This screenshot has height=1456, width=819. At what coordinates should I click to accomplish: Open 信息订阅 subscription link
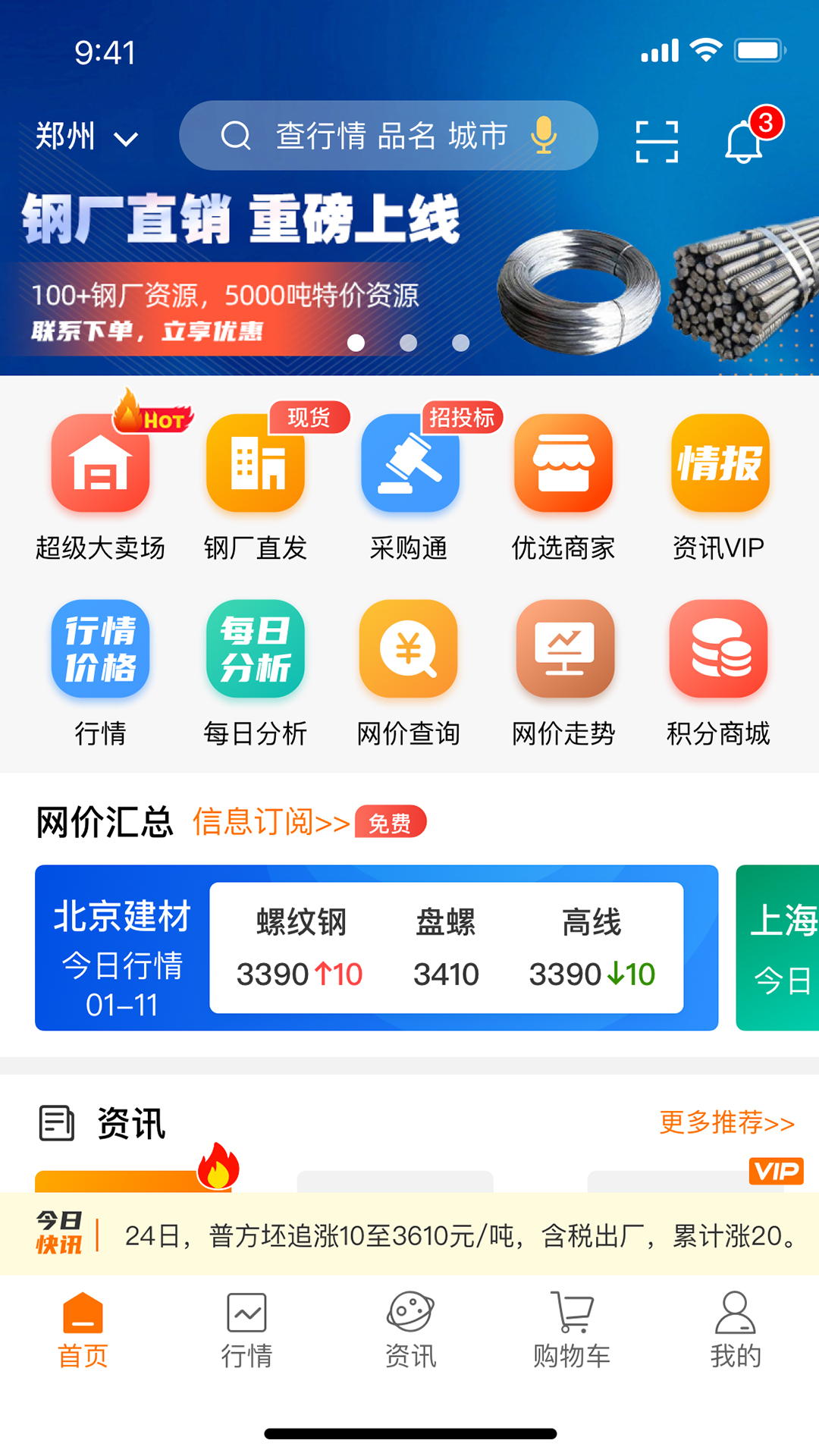[271, 824]
